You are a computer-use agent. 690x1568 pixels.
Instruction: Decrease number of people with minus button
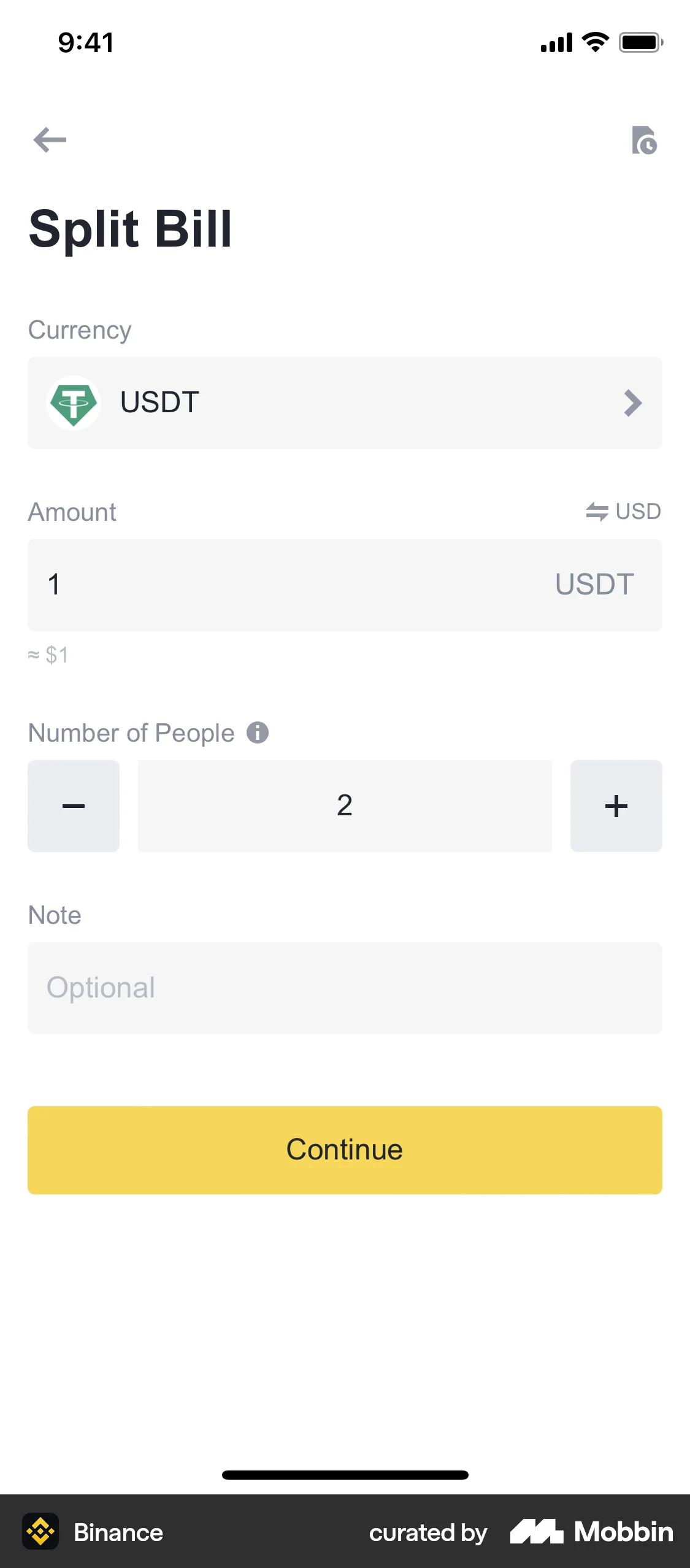coord(73,805)
